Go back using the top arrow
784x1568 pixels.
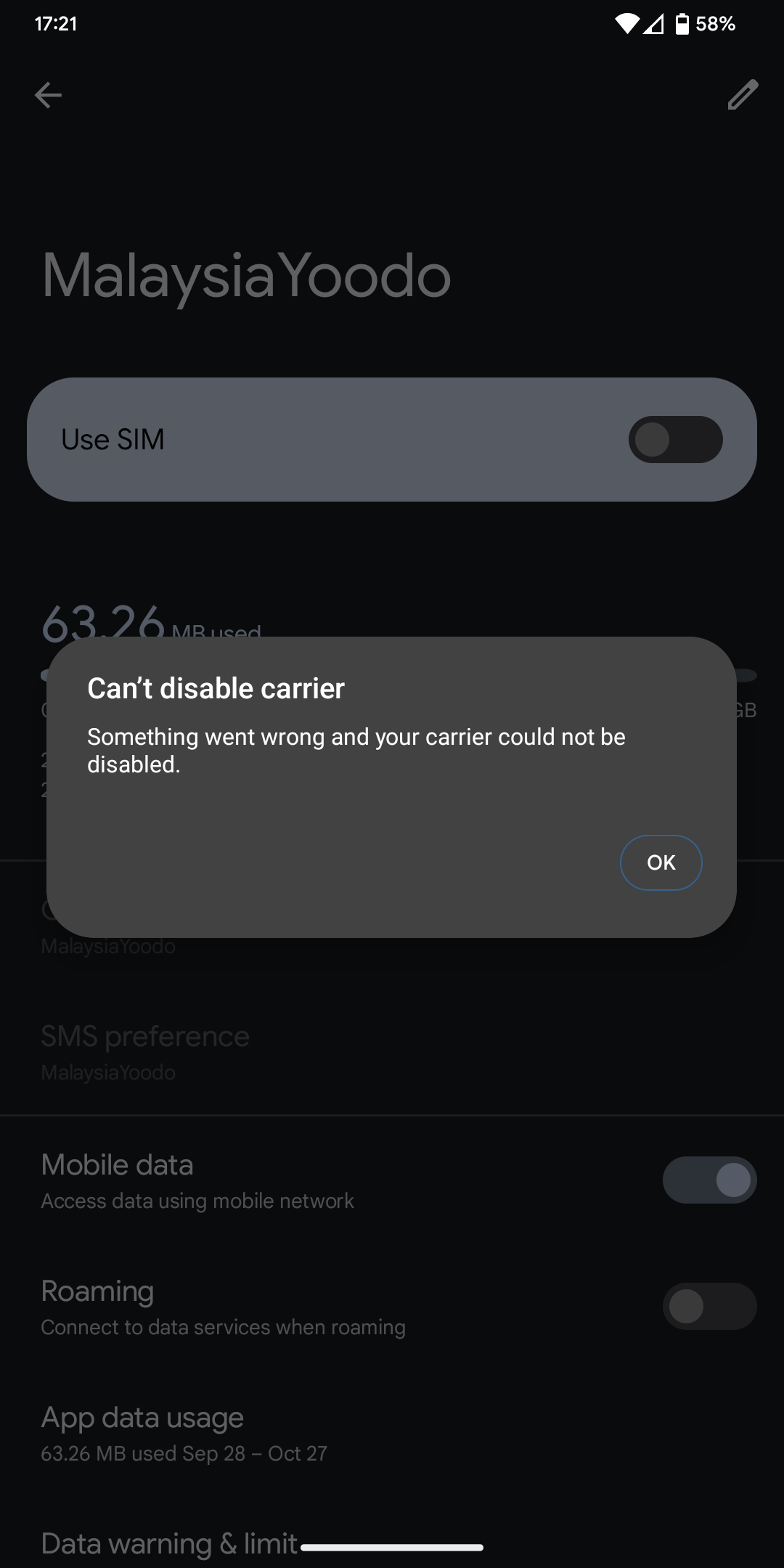click(x=48, y=95)
